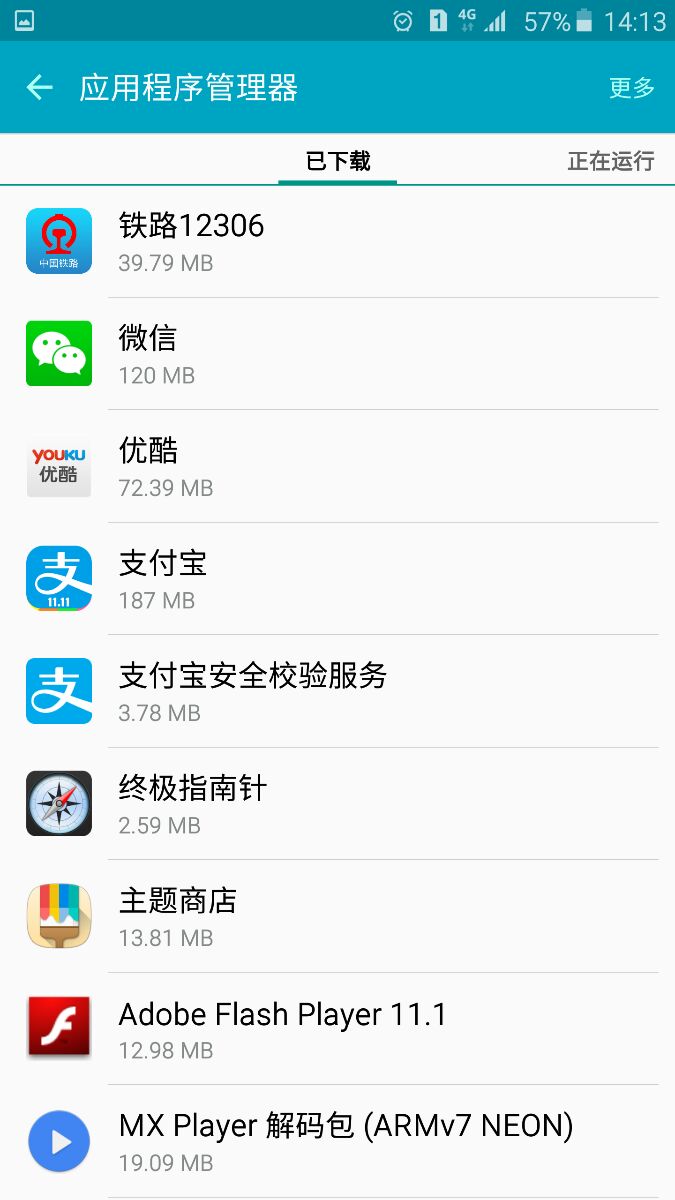Open the 支付宝 187 MB entry
The width and height of the screenshot is (675, 1200).
(x=338, y=578)
